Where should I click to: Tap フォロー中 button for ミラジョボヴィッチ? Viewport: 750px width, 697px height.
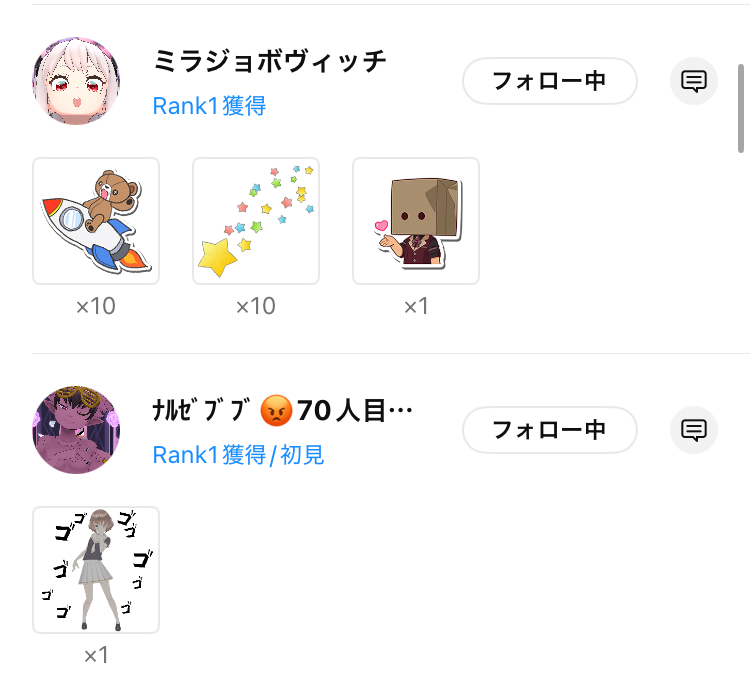[x=549, y=81]
